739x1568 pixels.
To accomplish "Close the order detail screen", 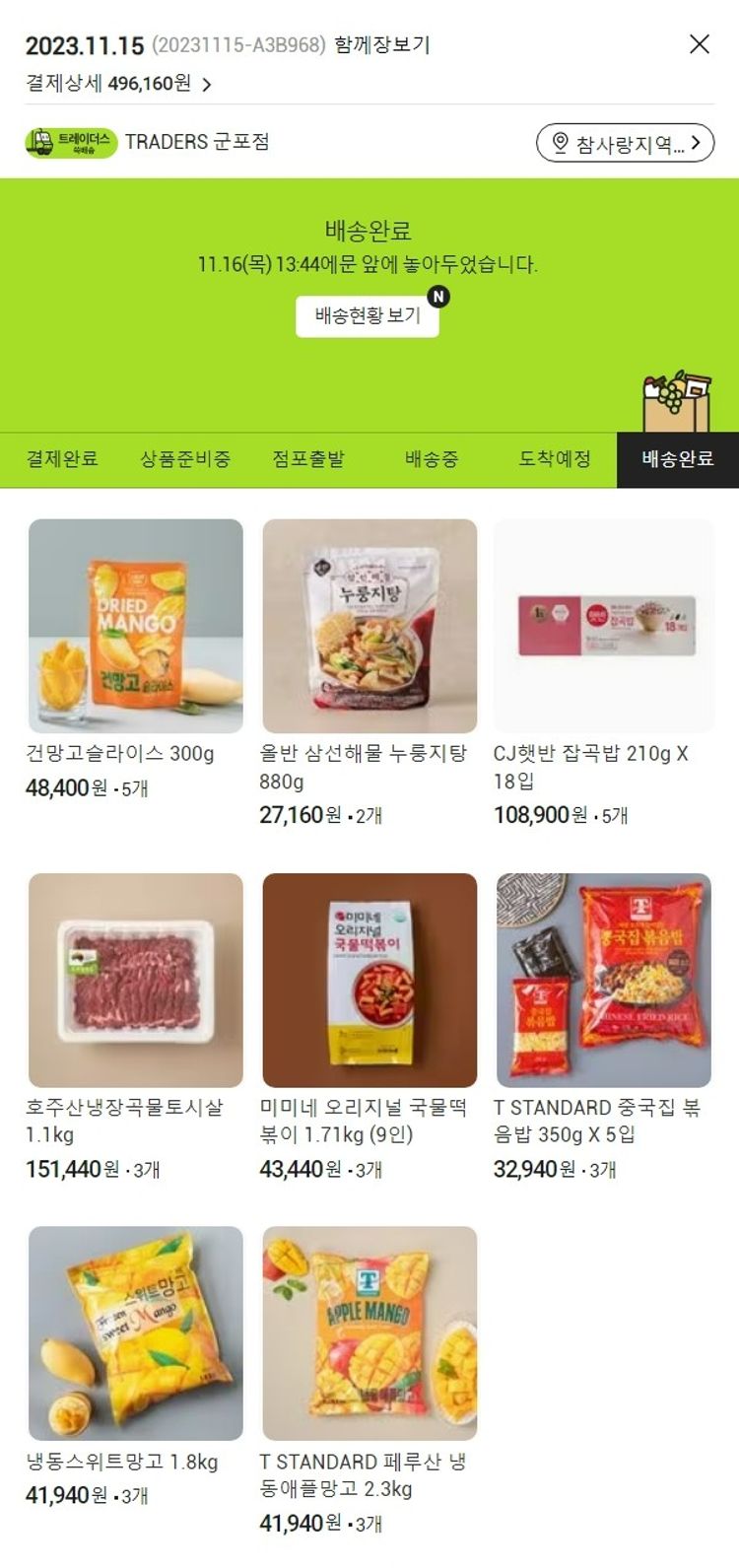I will click(699, 44).
